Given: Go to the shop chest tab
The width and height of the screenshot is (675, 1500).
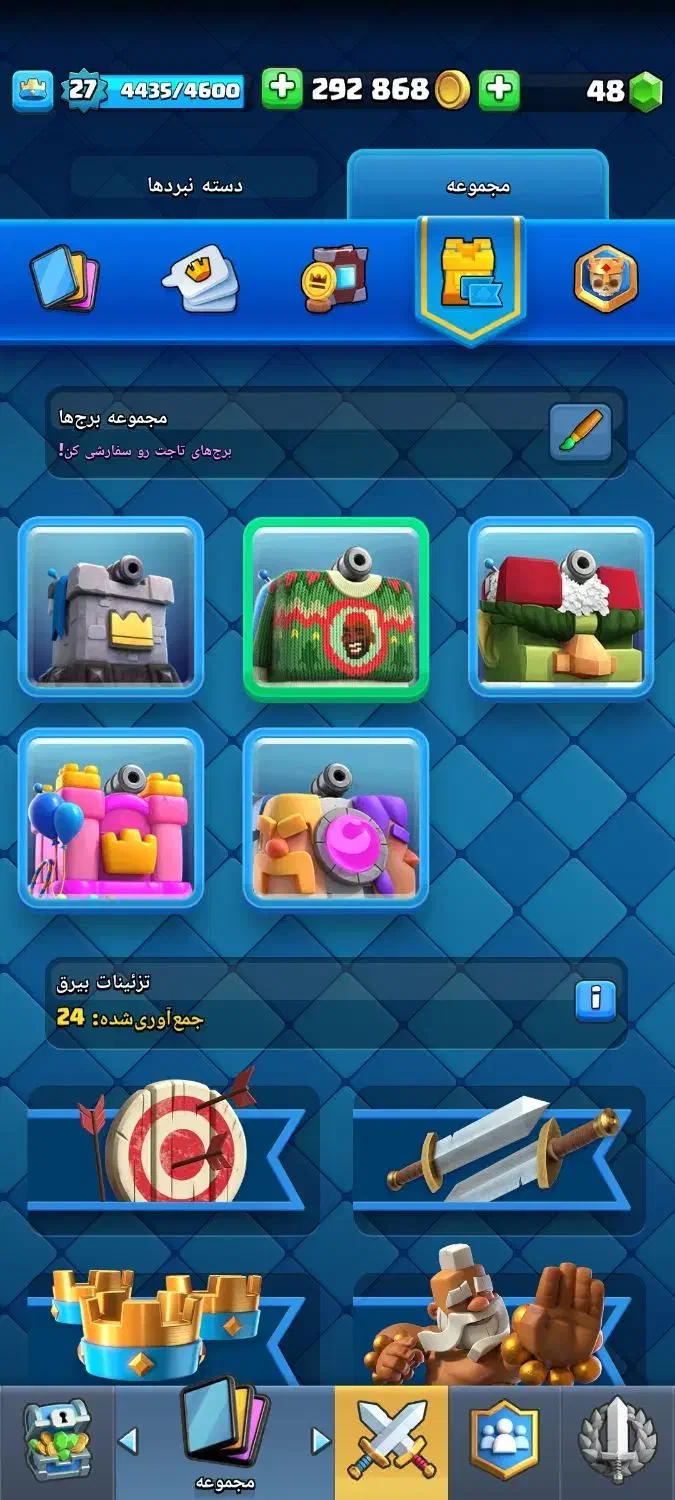Looking at the screenshot, I should (56, 1442).
